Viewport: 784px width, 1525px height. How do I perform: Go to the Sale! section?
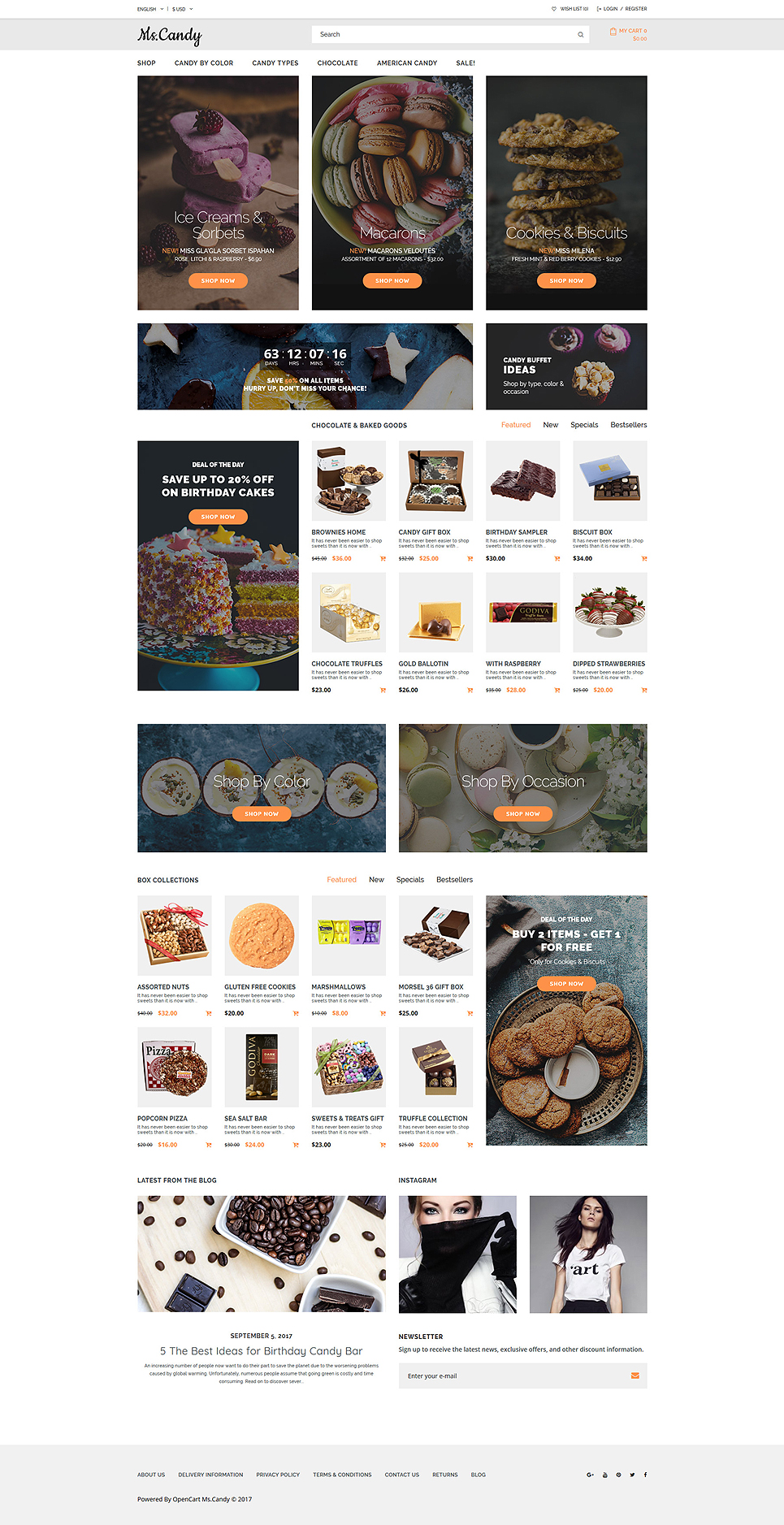466,63
